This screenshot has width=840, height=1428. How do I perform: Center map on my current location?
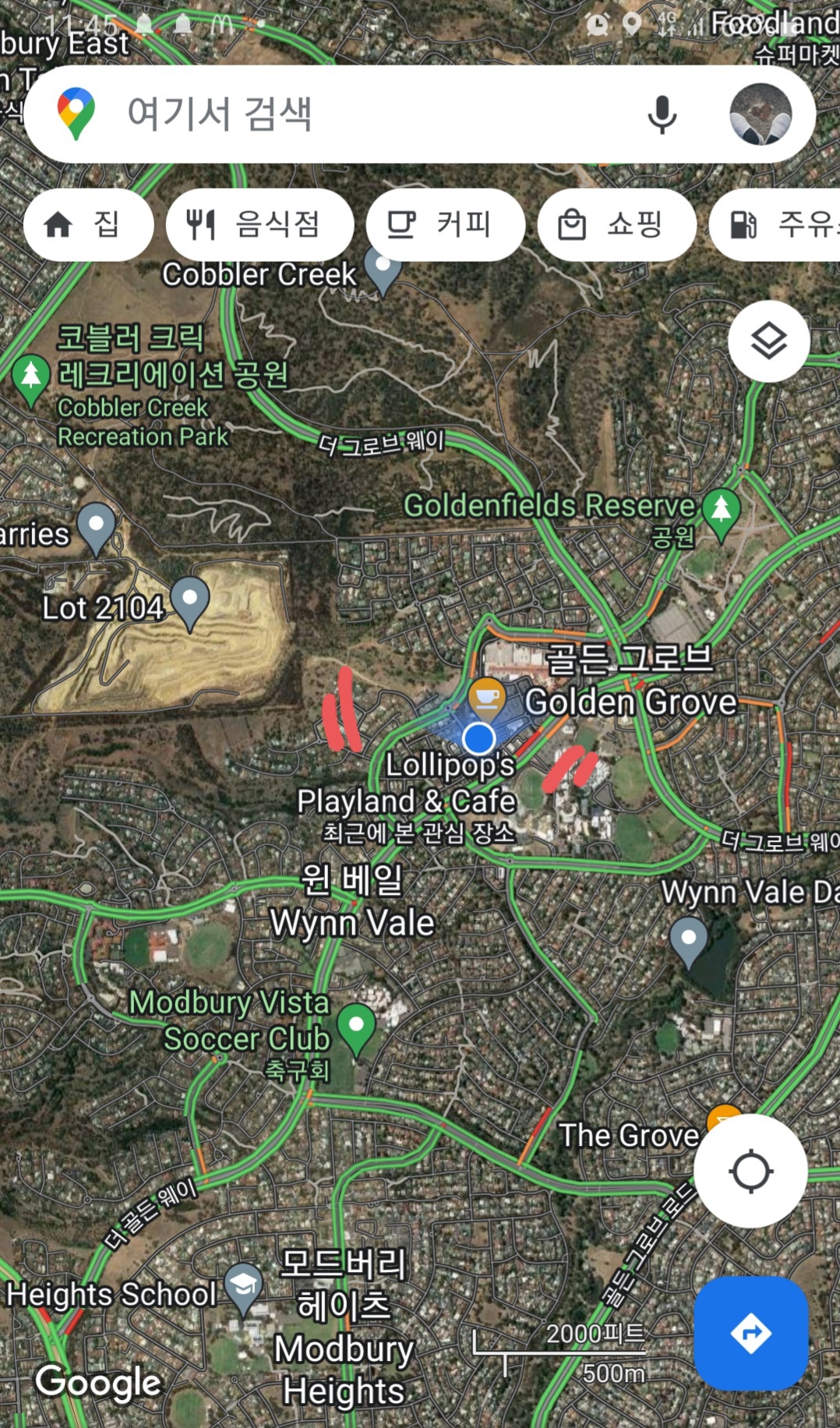tap(750, 1171)
